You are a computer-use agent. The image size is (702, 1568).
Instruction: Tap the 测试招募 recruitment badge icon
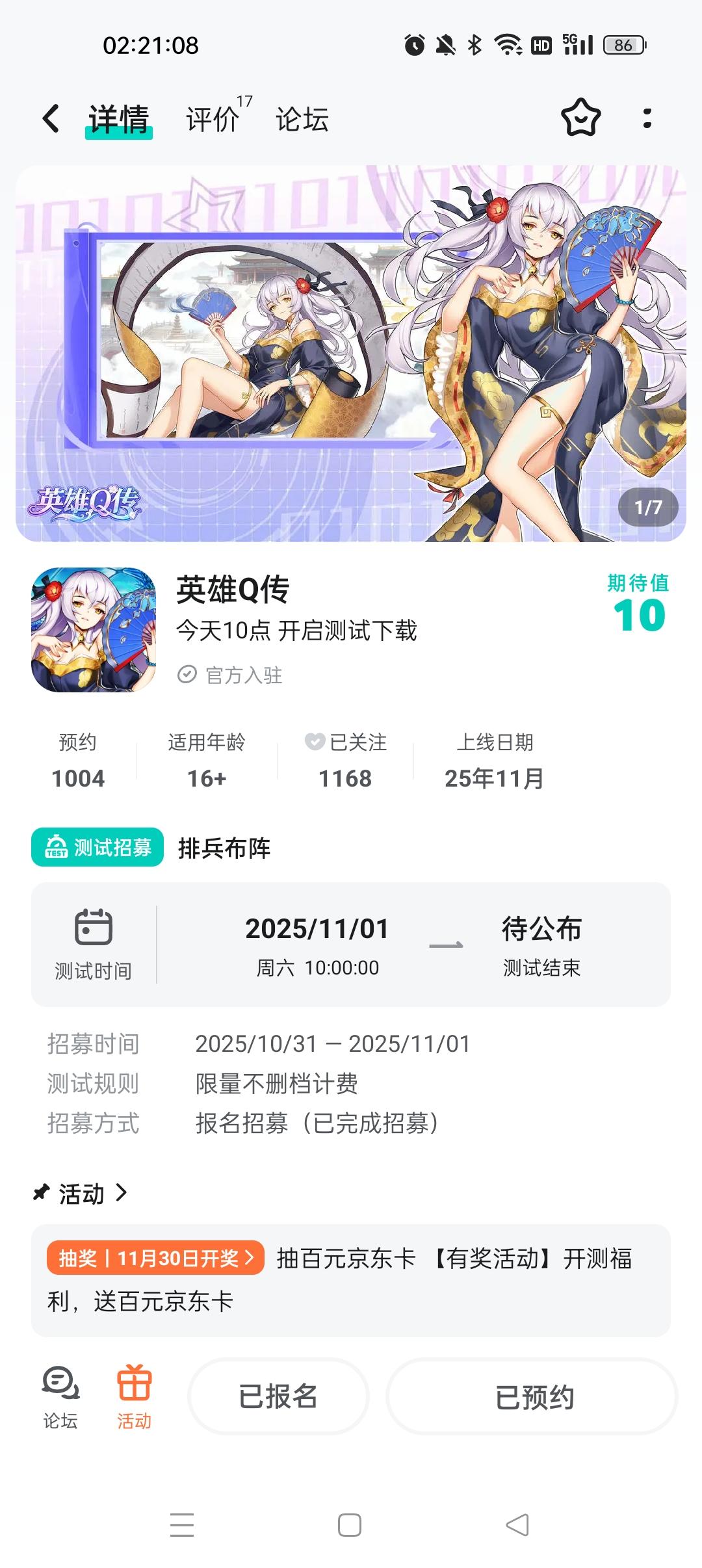click(57, 847)
